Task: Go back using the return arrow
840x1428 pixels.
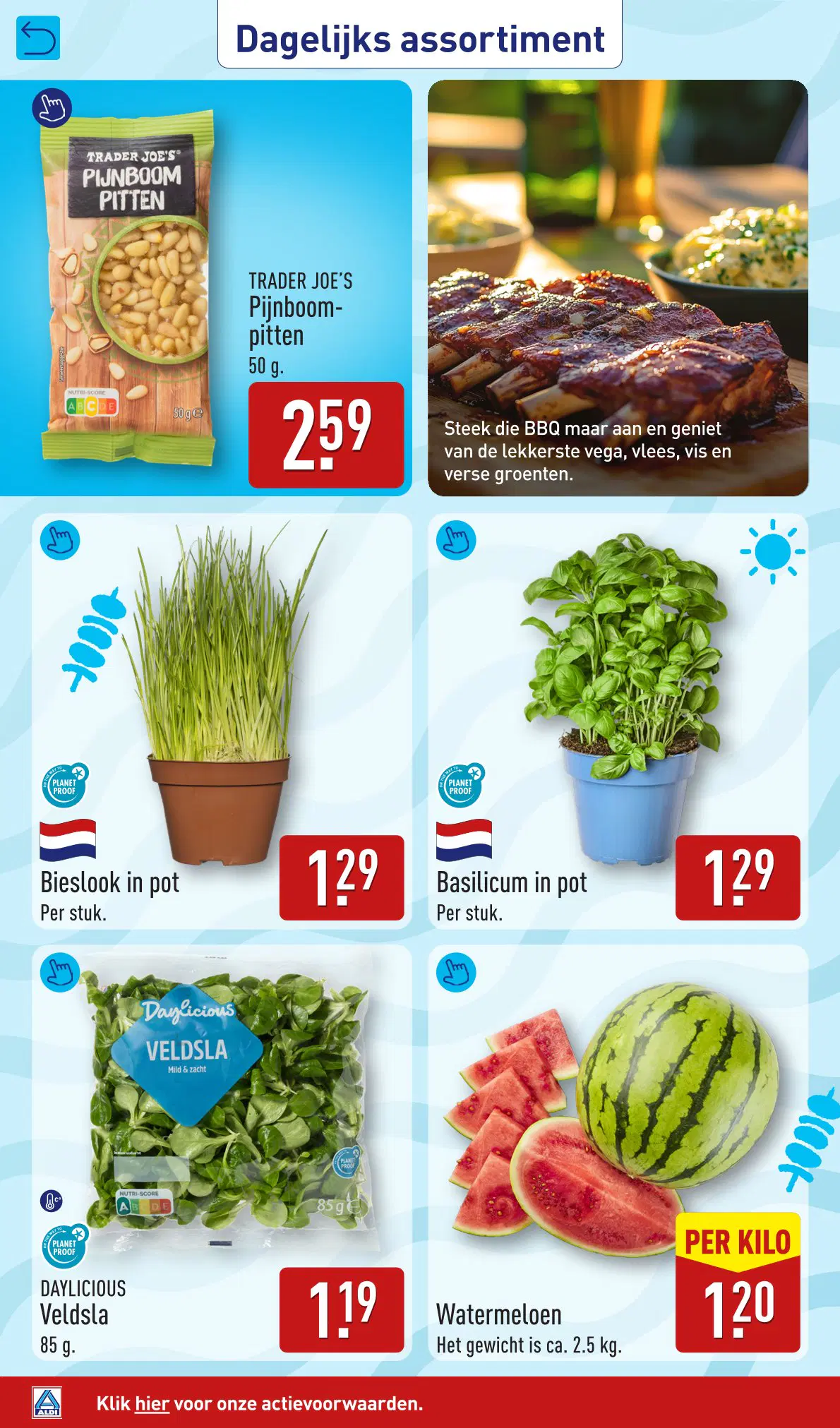Action: pyautogui.click(x=37, y=38)
